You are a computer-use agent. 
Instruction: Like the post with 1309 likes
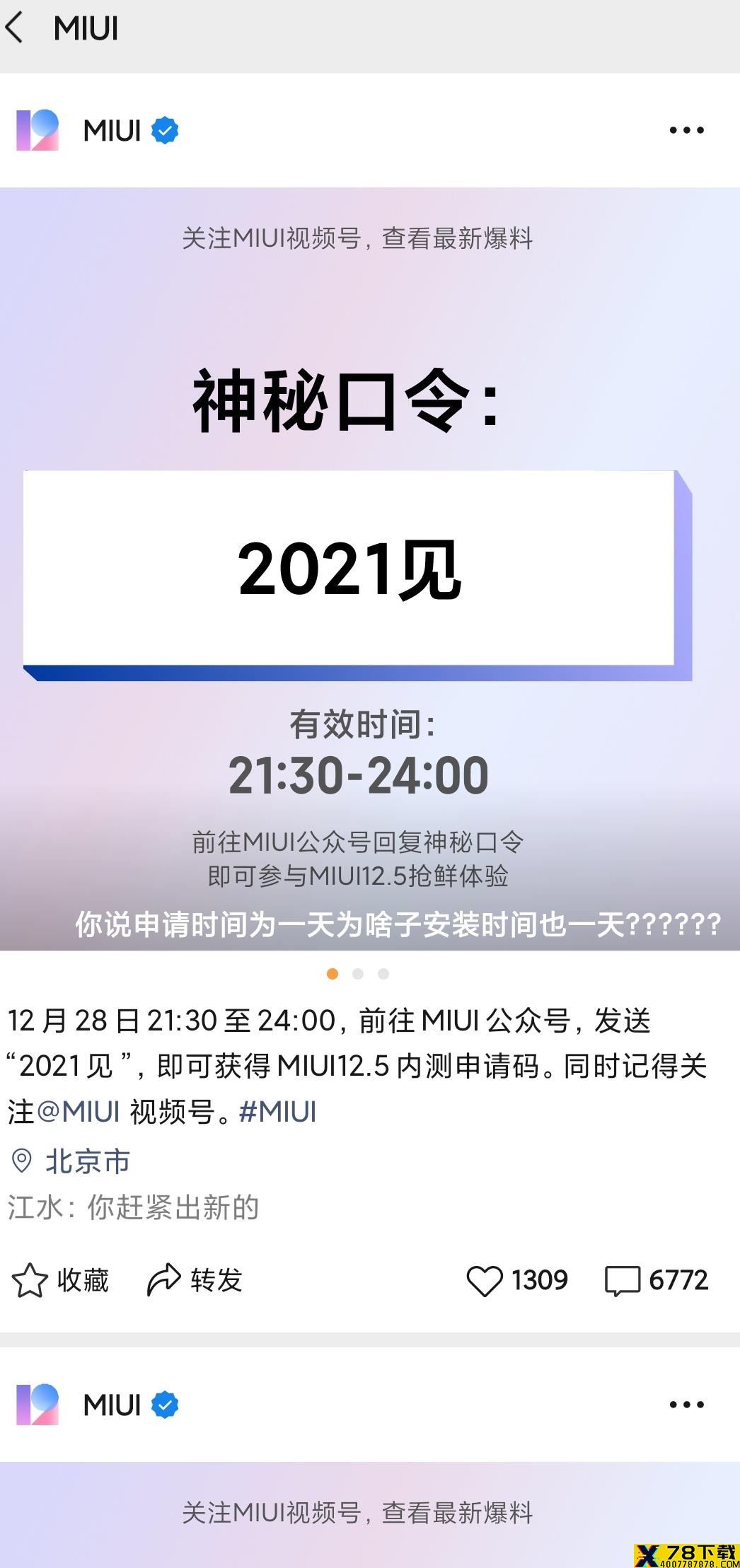click(516, 1280)
